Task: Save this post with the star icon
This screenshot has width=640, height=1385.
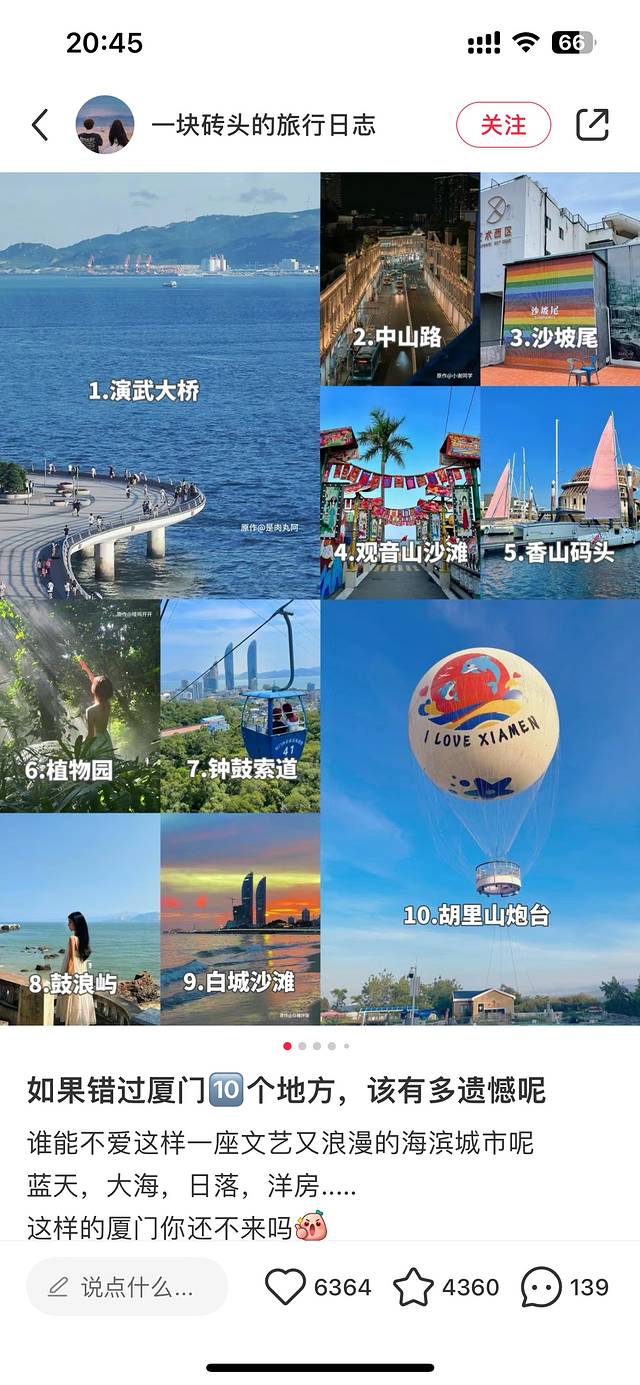Action: click(414, 1287)
